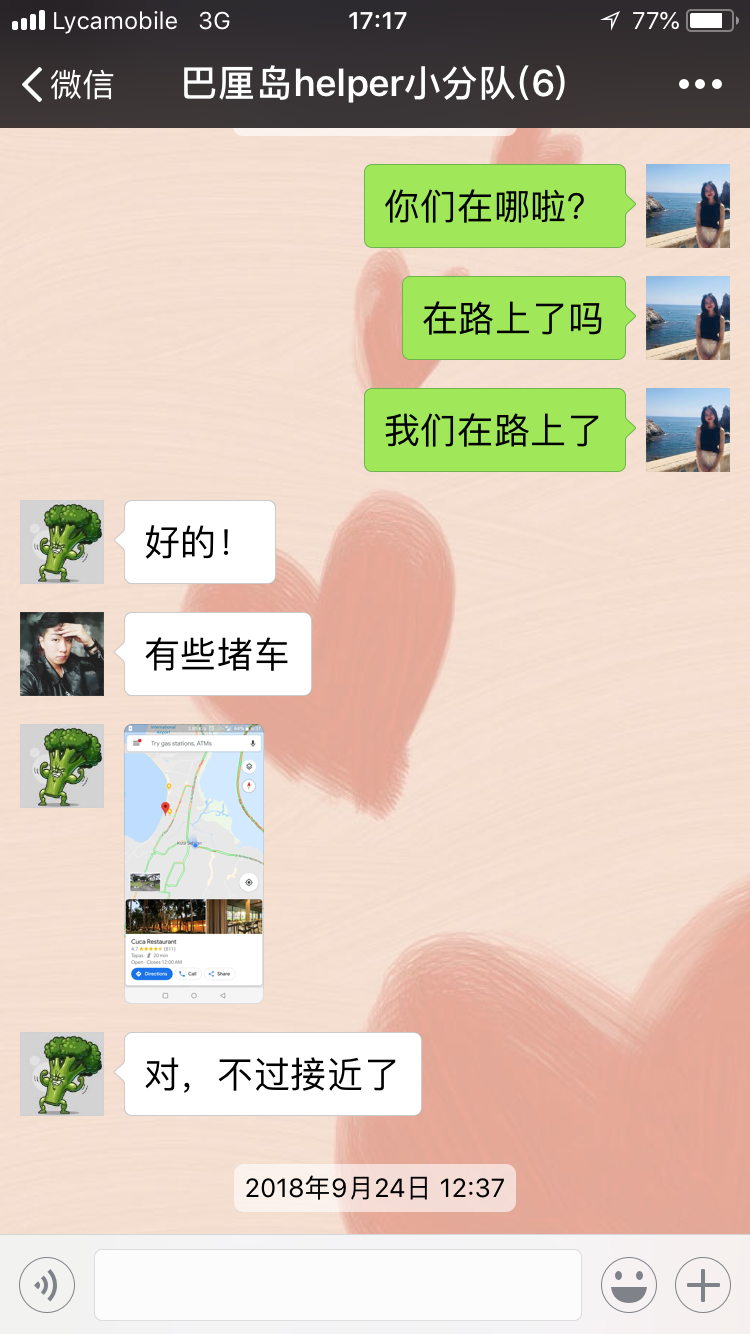Open the group chat overflow menu
Screen dimensions: 750x1334
click(x=699, y=85)
